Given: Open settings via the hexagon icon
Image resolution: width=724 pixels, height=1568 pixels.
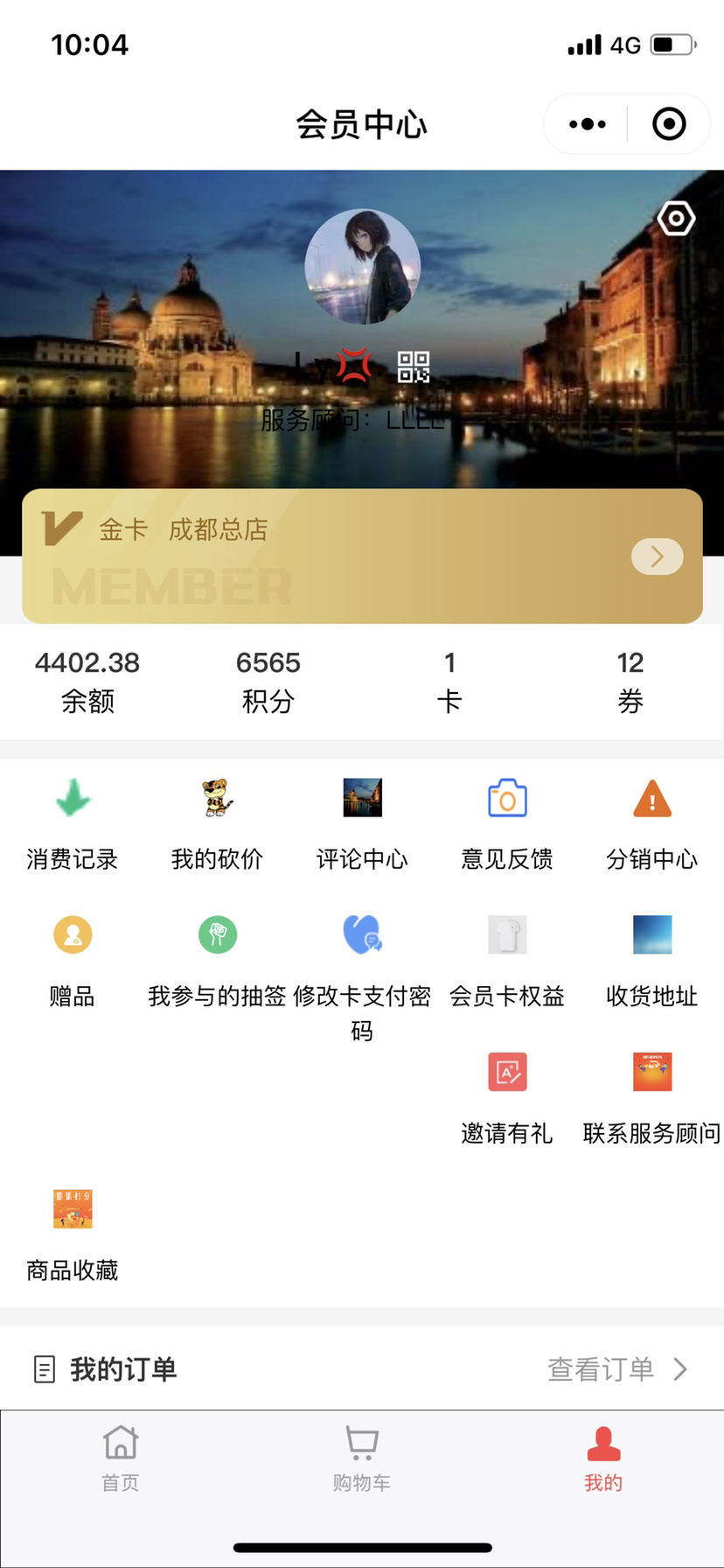Looking at the screenshot, I should 676,218.
